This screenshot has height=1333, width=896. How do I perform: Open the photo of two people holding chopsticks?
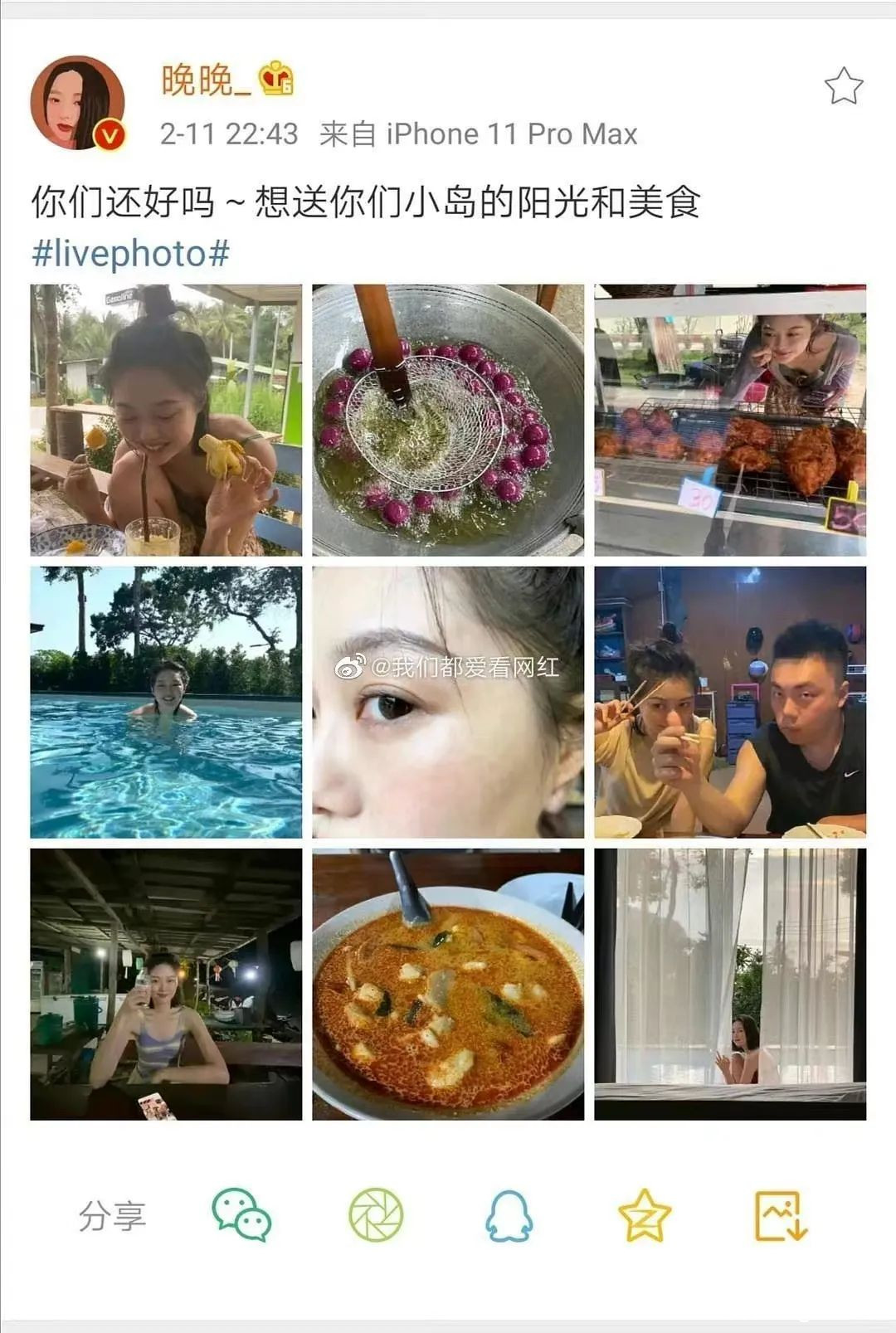click(730, 702)
